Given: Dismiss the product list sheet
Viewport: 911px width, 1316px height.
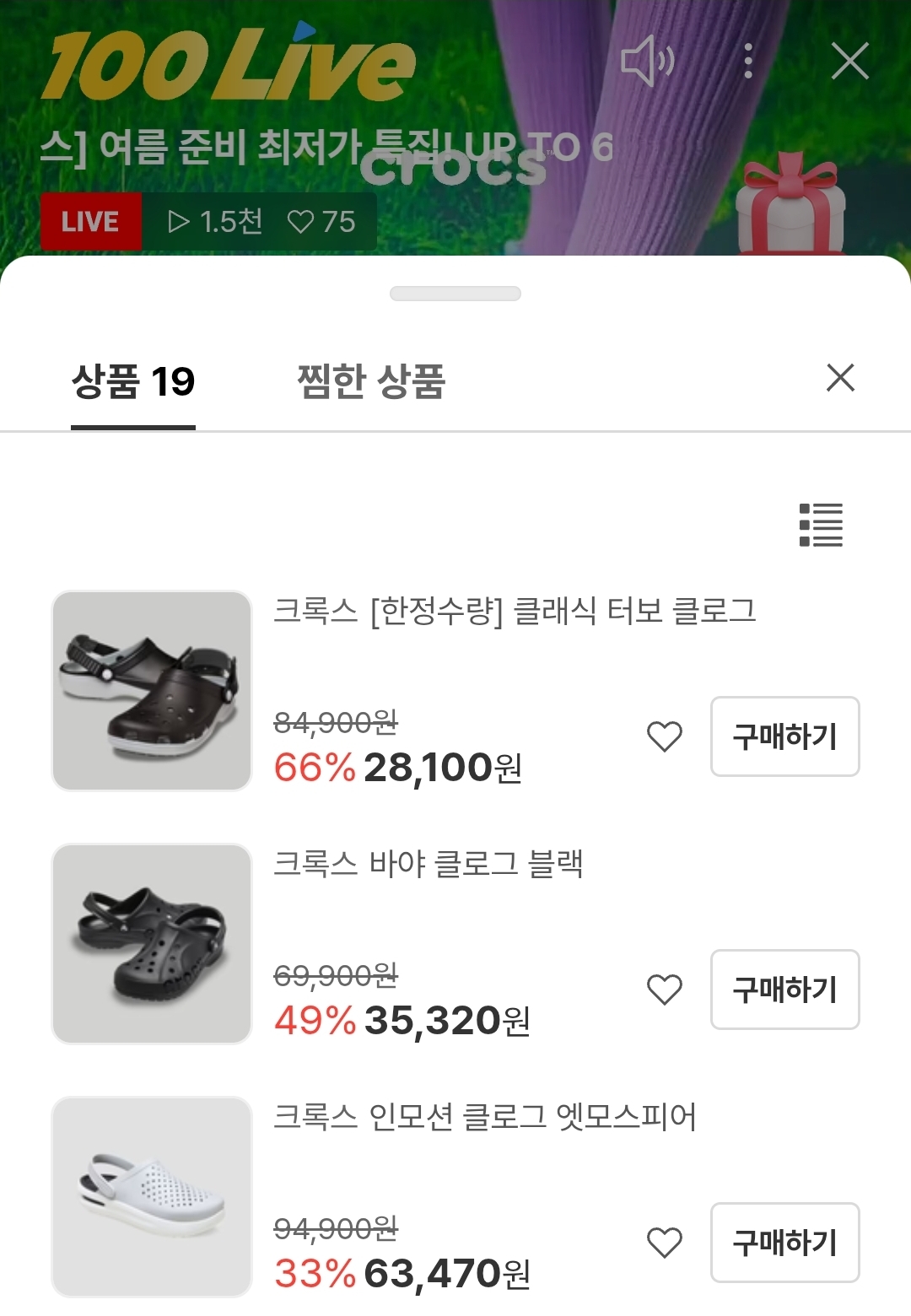Looking at the screenshot, I should pos(840,378).
